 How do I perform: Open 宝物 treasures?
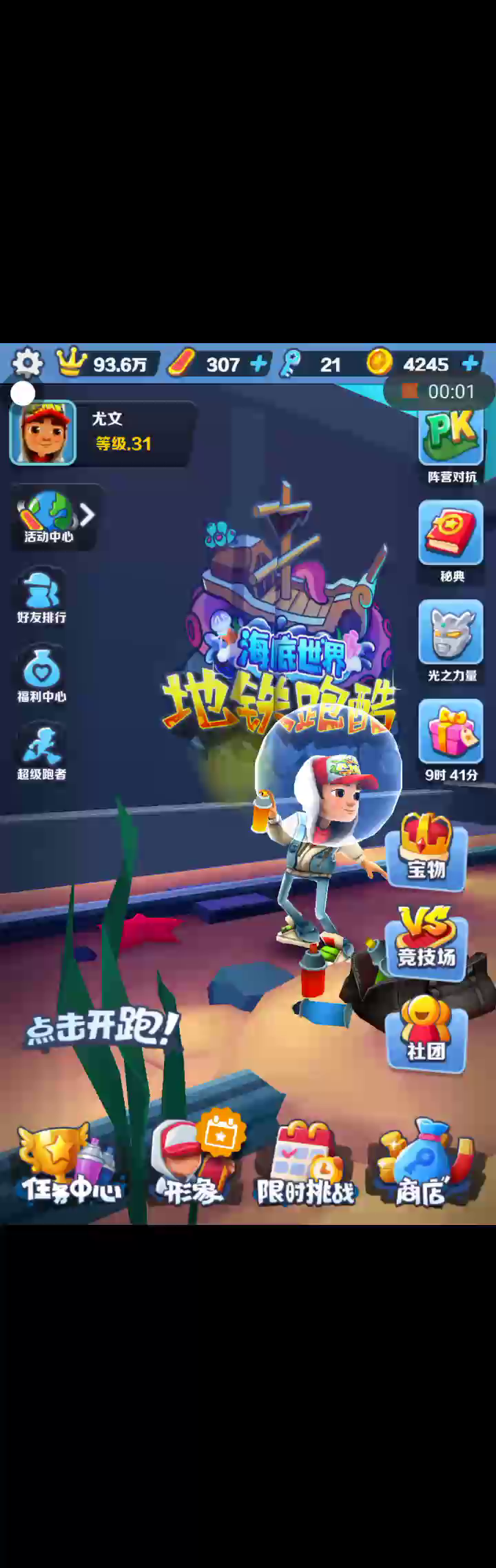pyautogui.click(x=426, y=849)
